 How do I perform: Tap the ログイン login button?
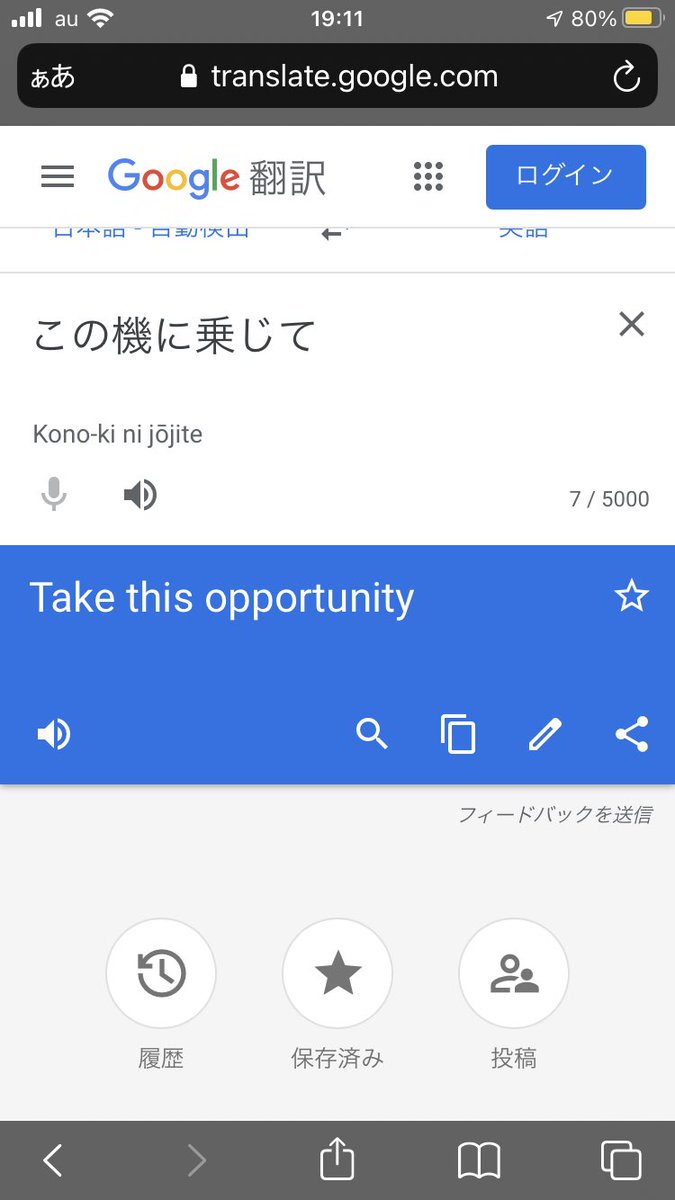(x=565, y=177)
